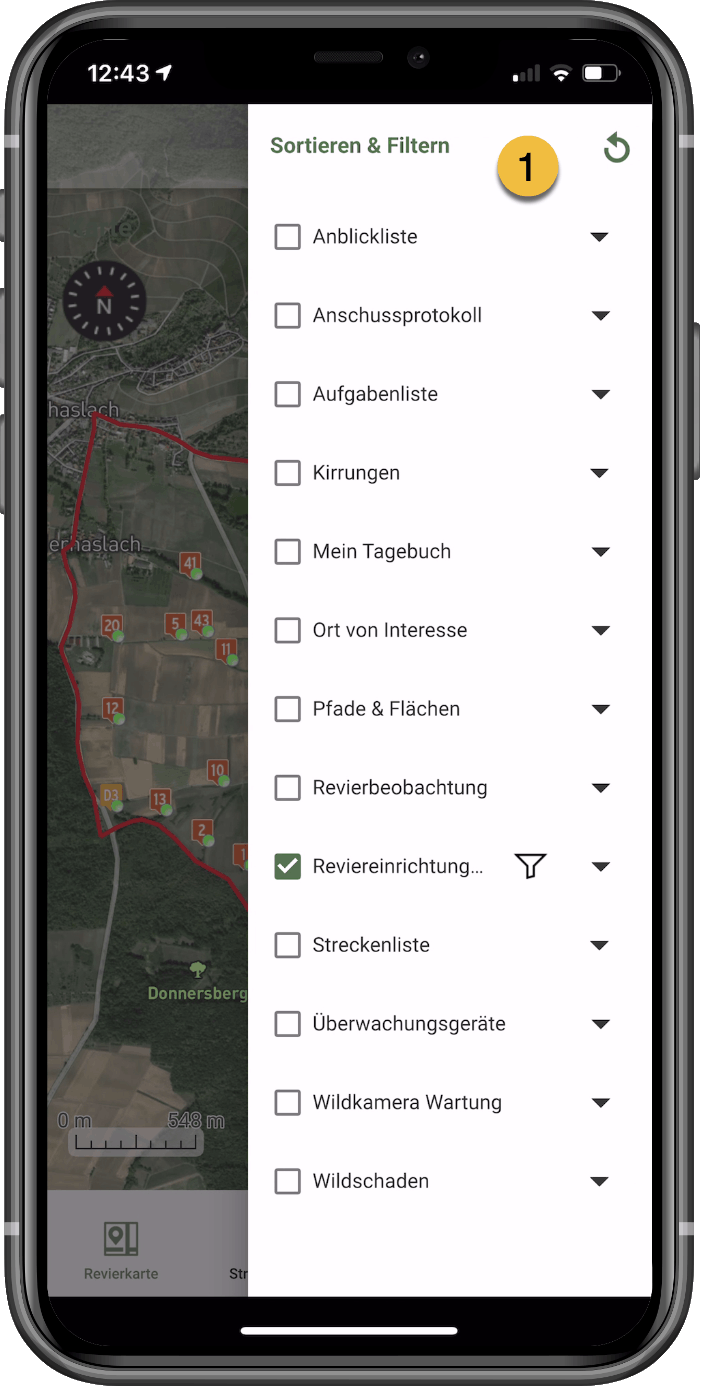
Task: Expand Ort von Interesse options
Action: 600,631
